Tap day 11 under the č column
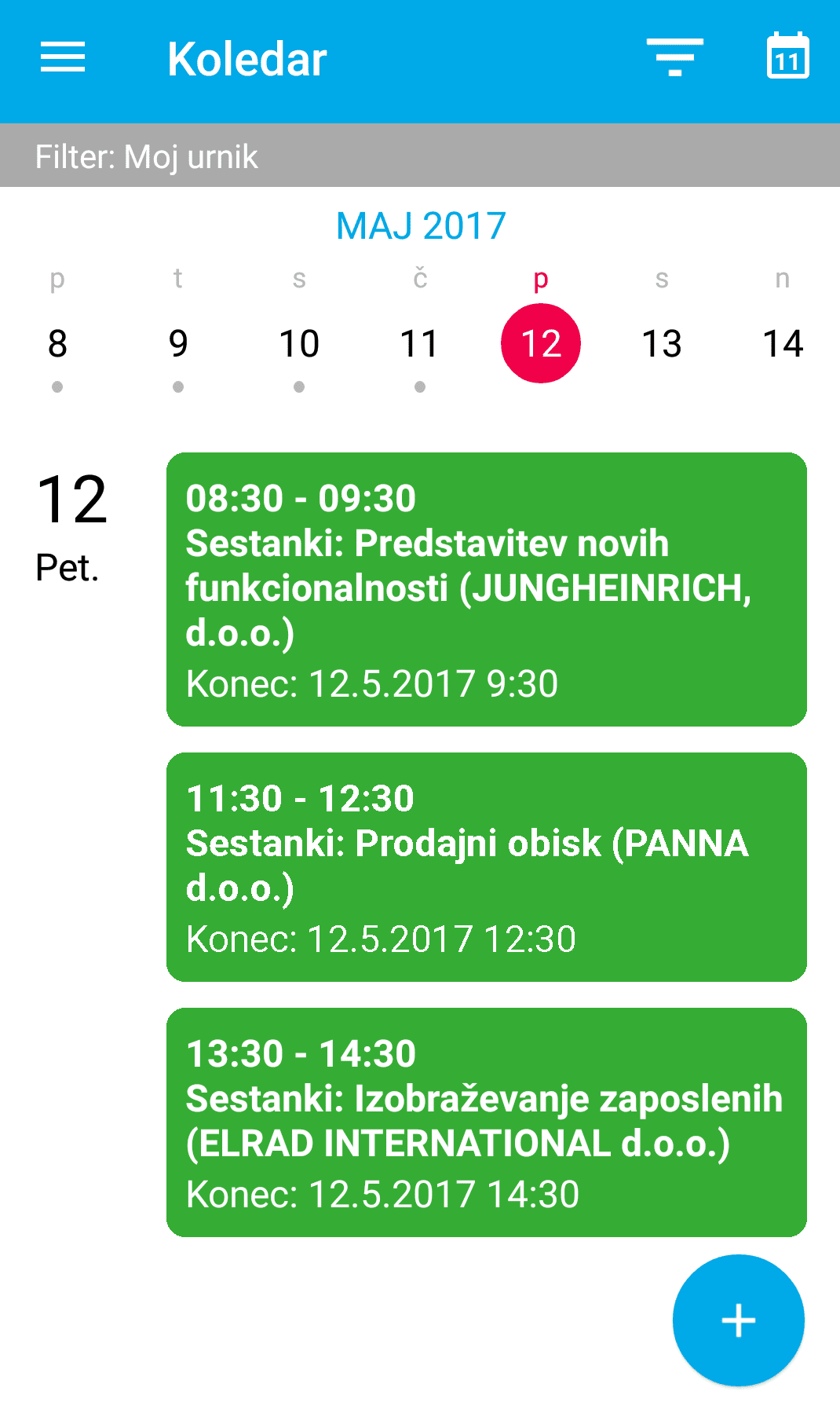Image resolution: width=840 pixels, height=1417 pixels. pos(420,343)
